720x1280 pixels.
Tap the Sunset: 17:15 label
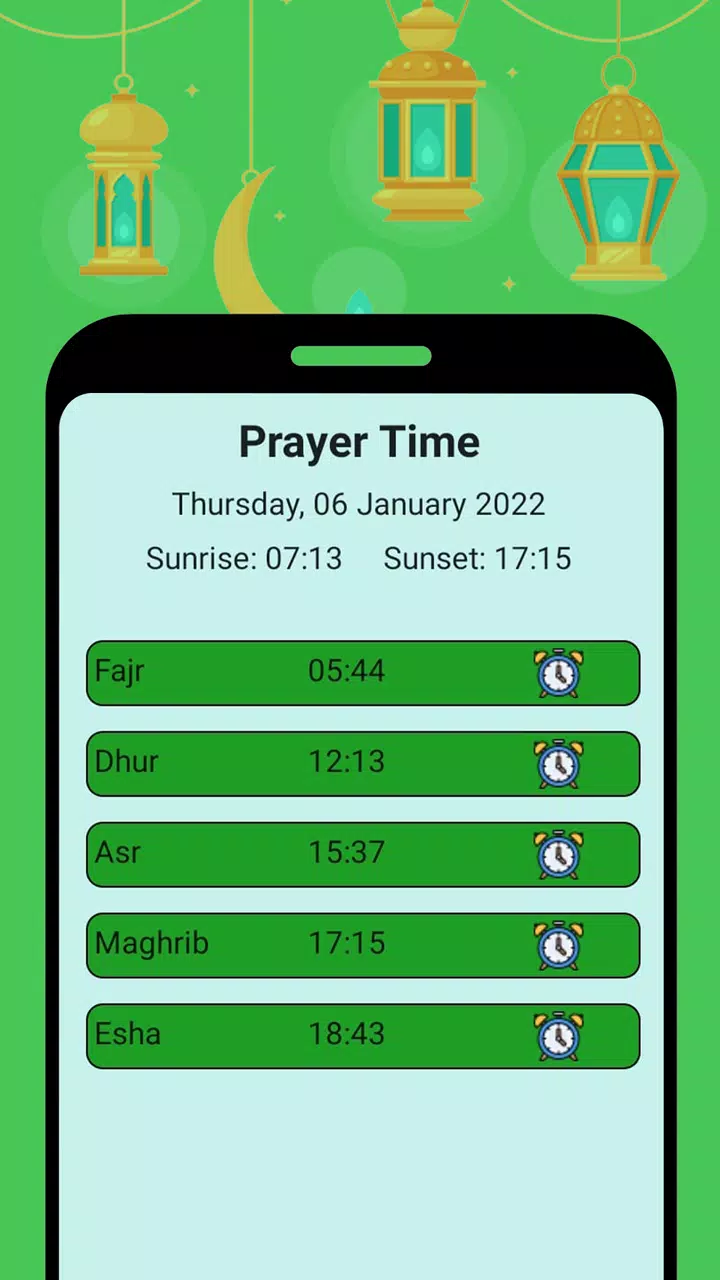477,559
